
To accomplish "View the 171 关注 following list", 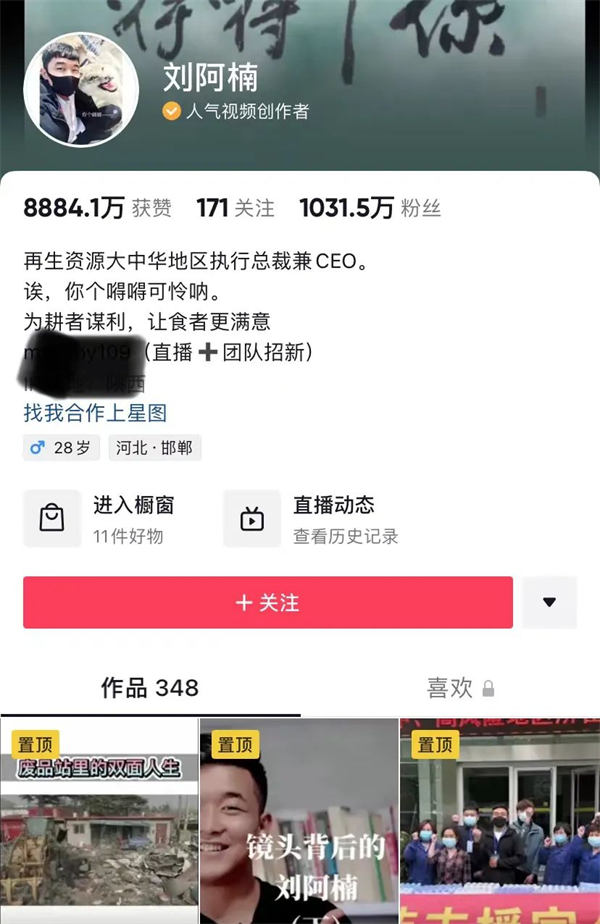I will [235, 208].
